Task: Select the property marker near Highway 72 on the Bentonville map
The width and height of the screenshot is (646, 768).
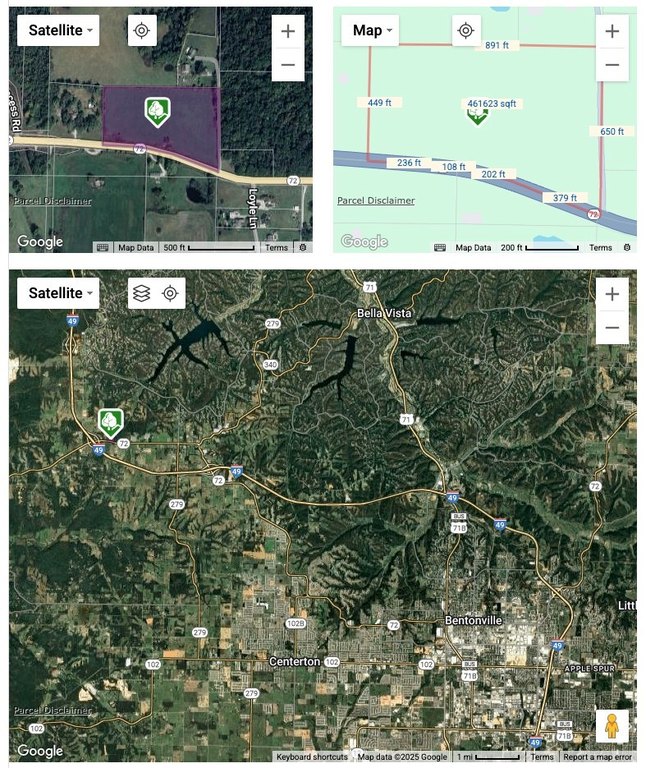Action: click(x=109, y=422)
